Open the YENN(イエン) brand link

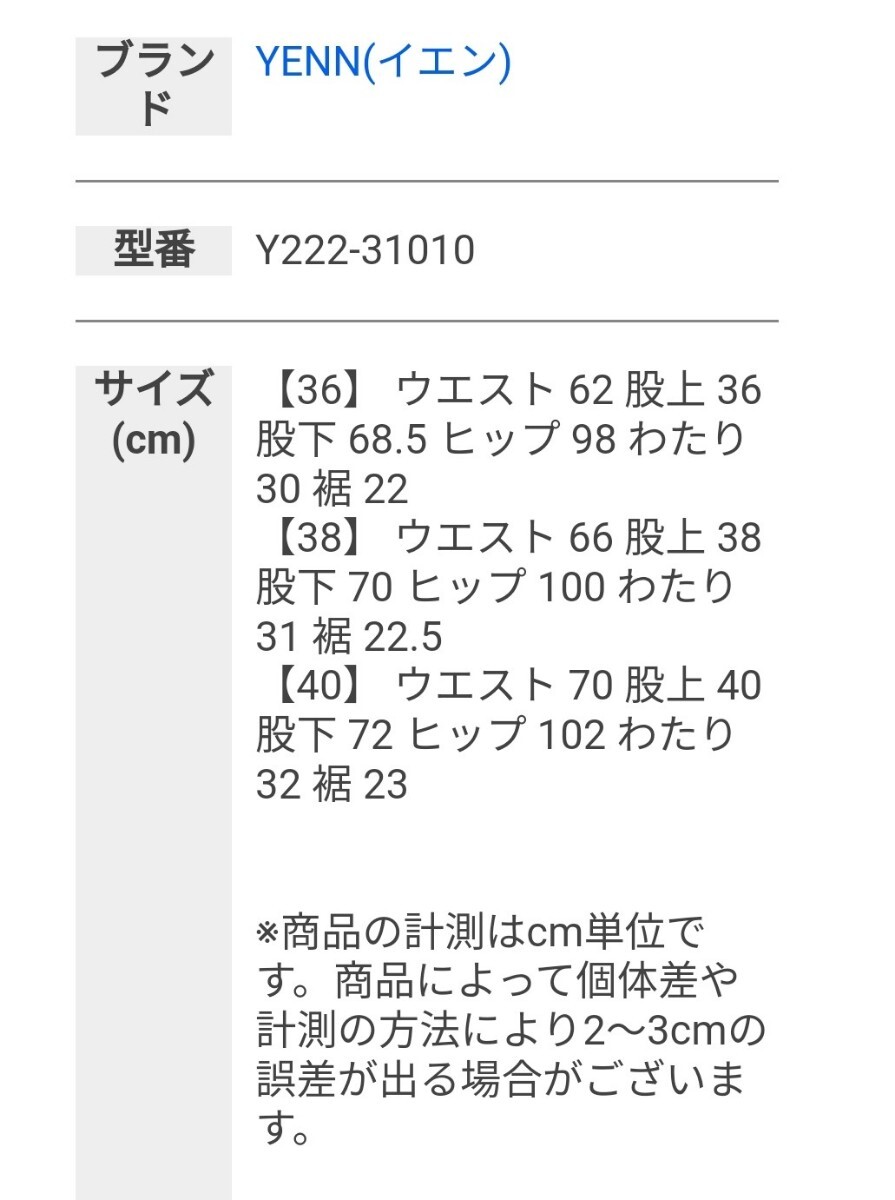coord(383,62)
